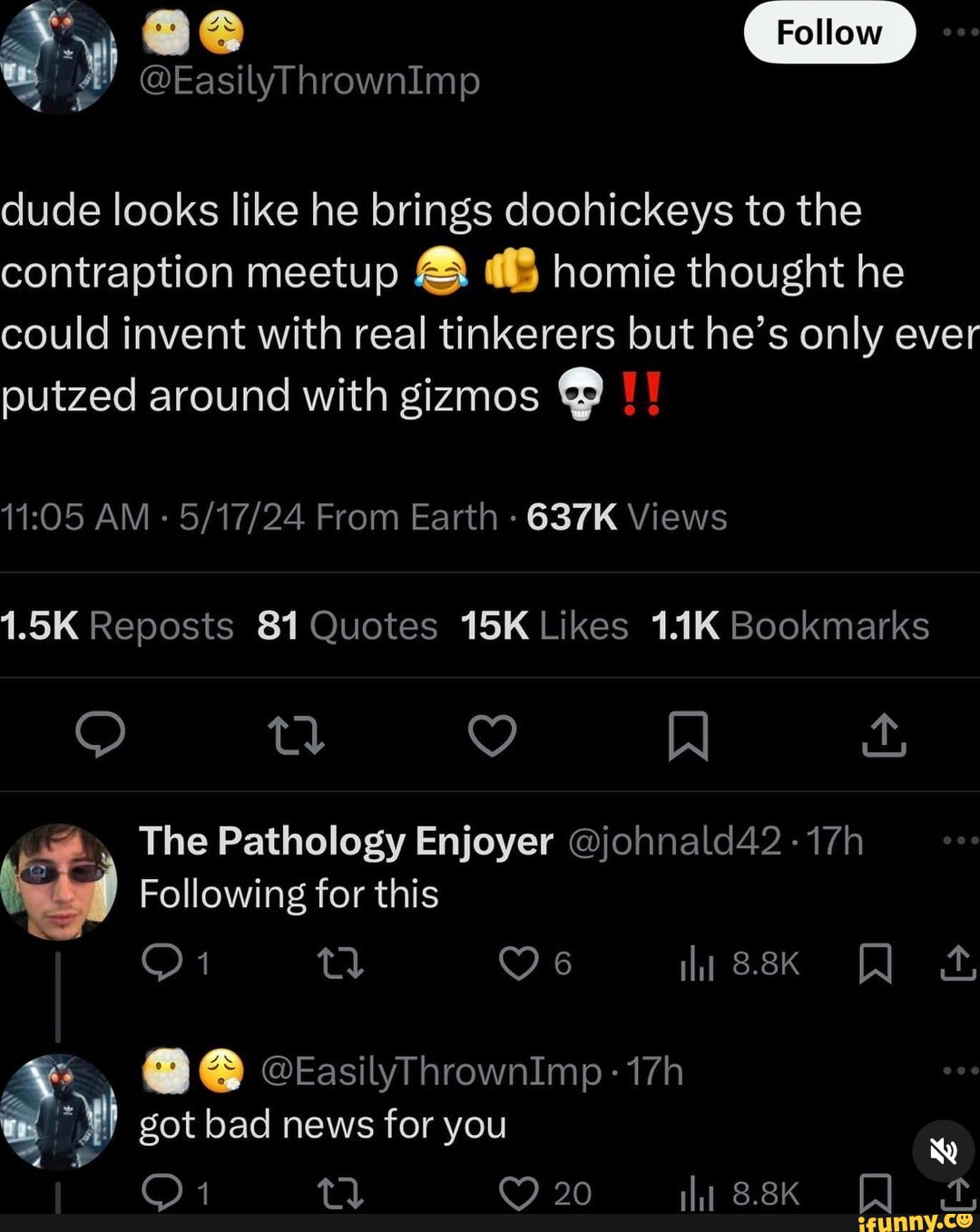Open analytics via the bar chart icon on johnald42's reply
The width and height of the screenshot is (980, 1232).
697,964
